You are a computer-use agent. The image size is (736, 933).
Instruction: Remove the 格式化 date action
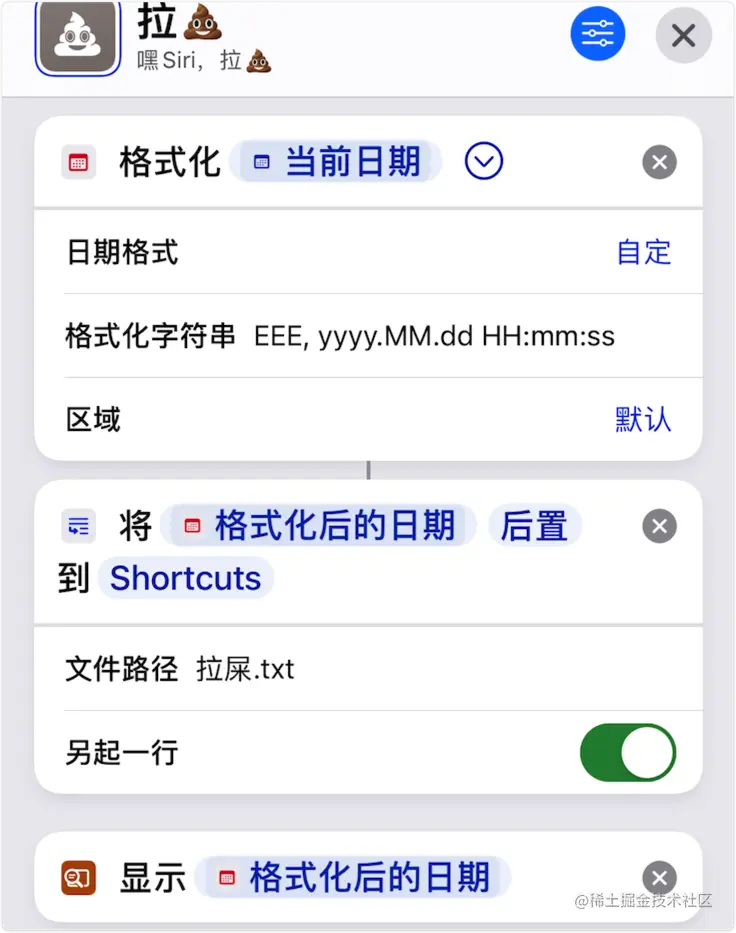(x=659, y=162)
